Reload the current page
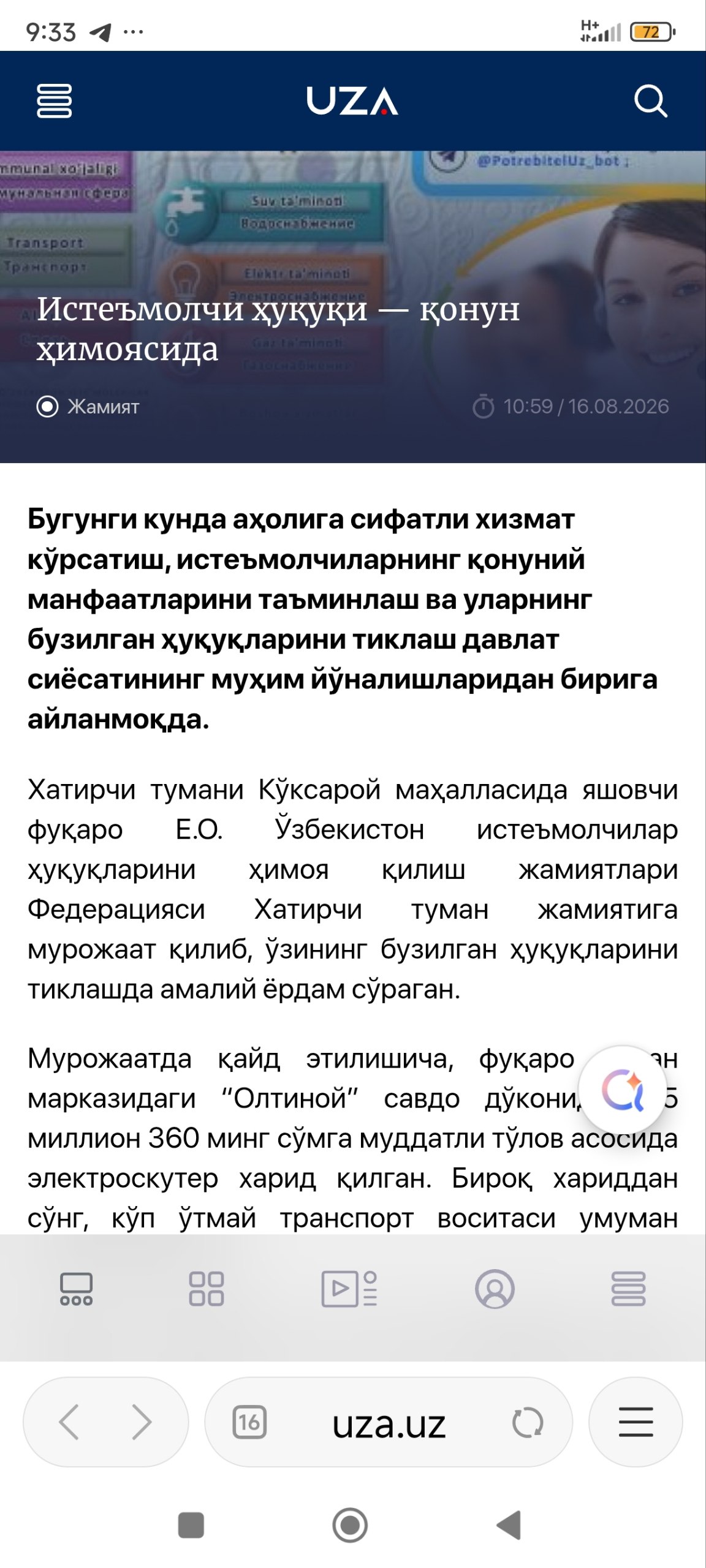This screenshot has height=1568, width=706. (528, 1422)
